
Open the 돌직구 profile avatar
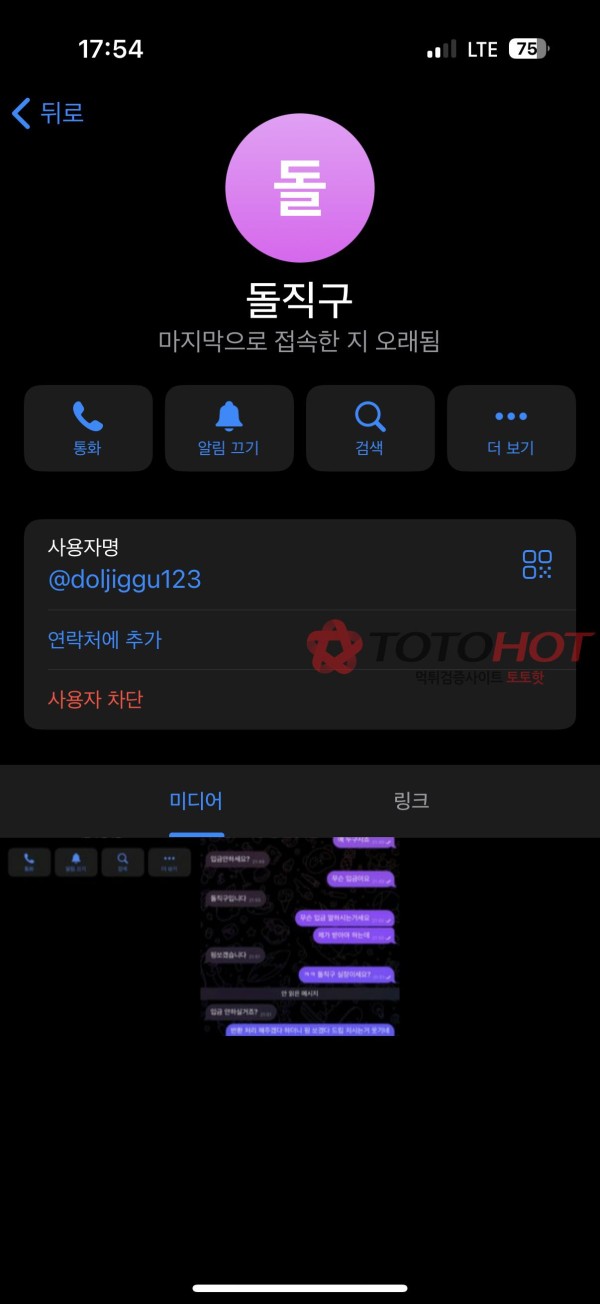(300, 188)
